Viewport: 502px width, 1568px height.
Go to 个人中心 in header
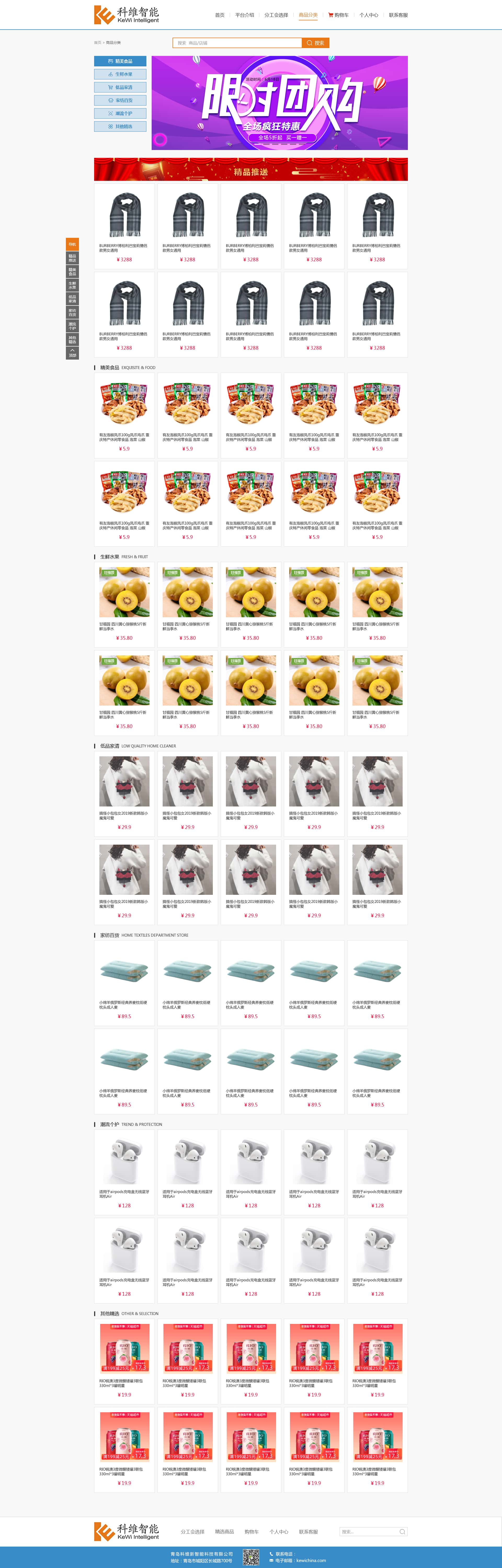(369, 15)
